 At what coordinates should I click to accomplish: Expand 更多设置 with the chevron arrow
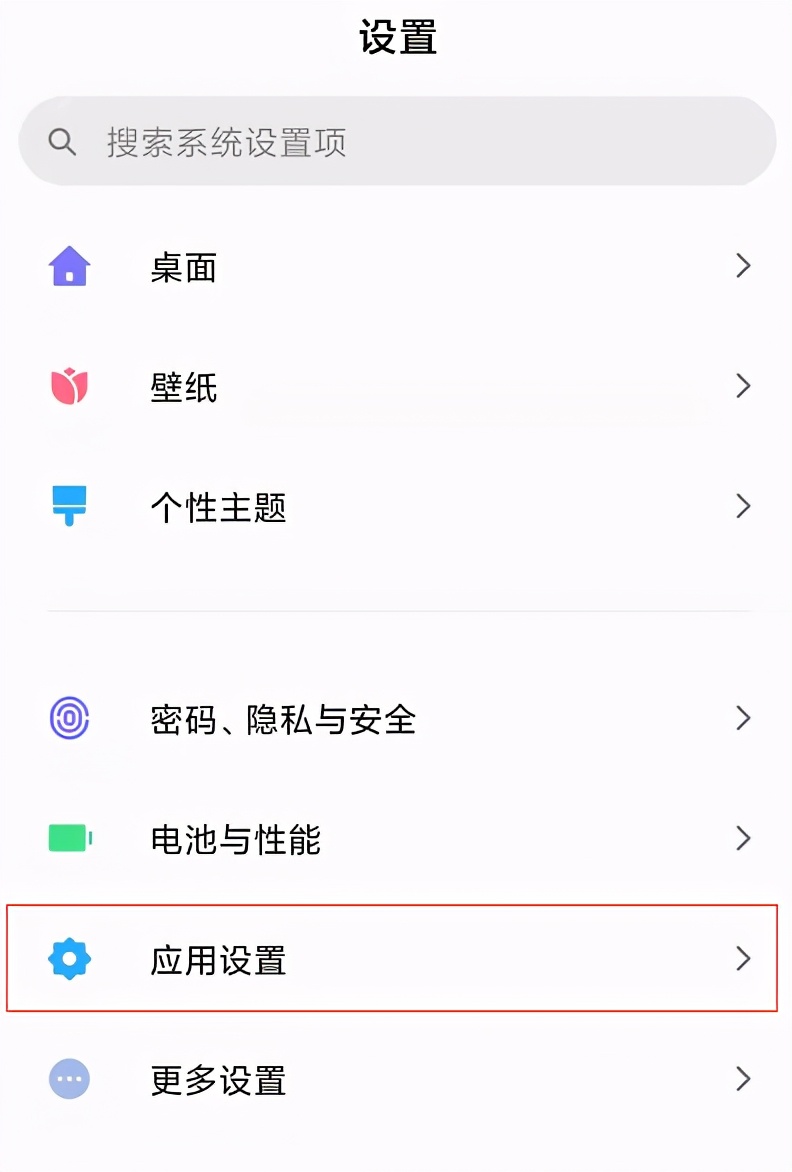point(742,1080)
